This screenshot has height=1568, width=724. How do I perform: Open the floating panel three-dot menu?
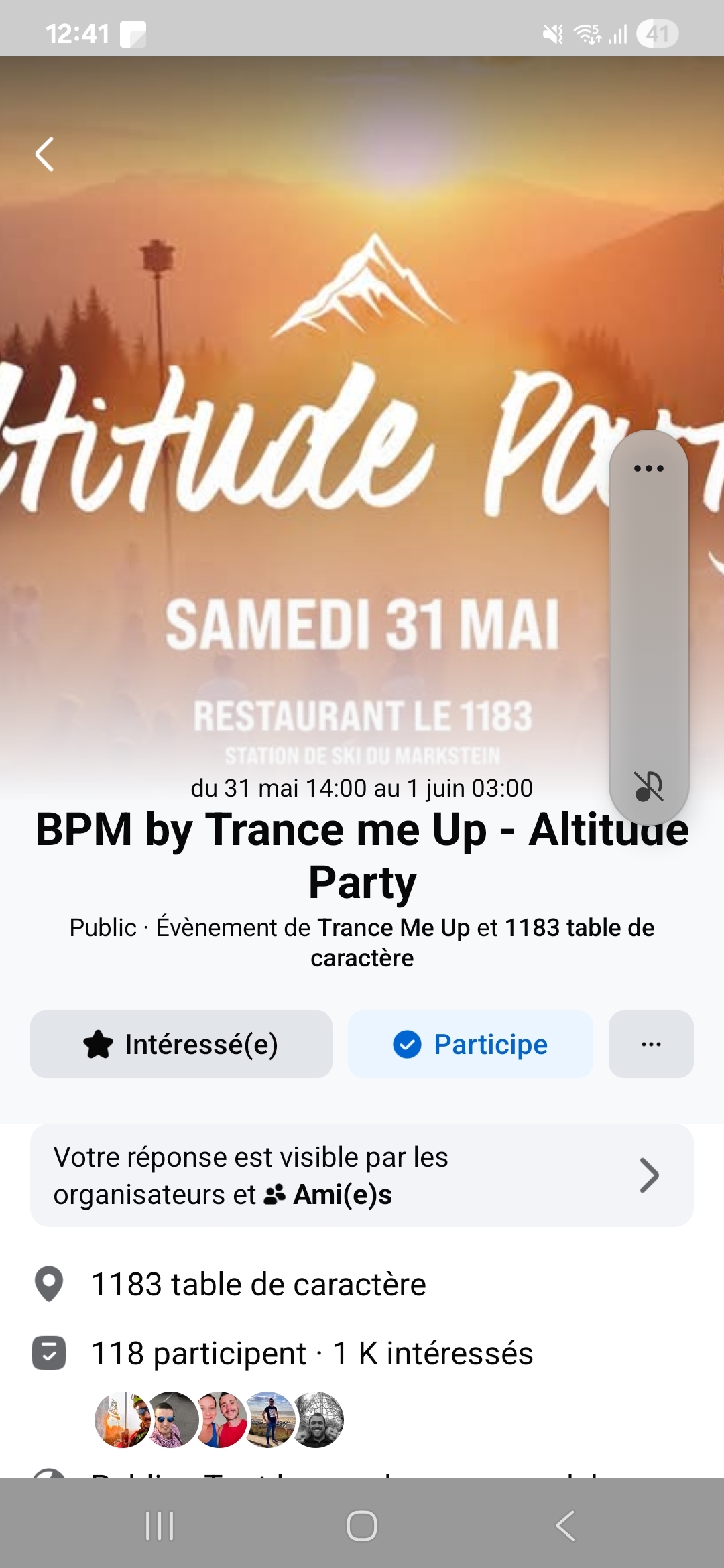(648, 468)
